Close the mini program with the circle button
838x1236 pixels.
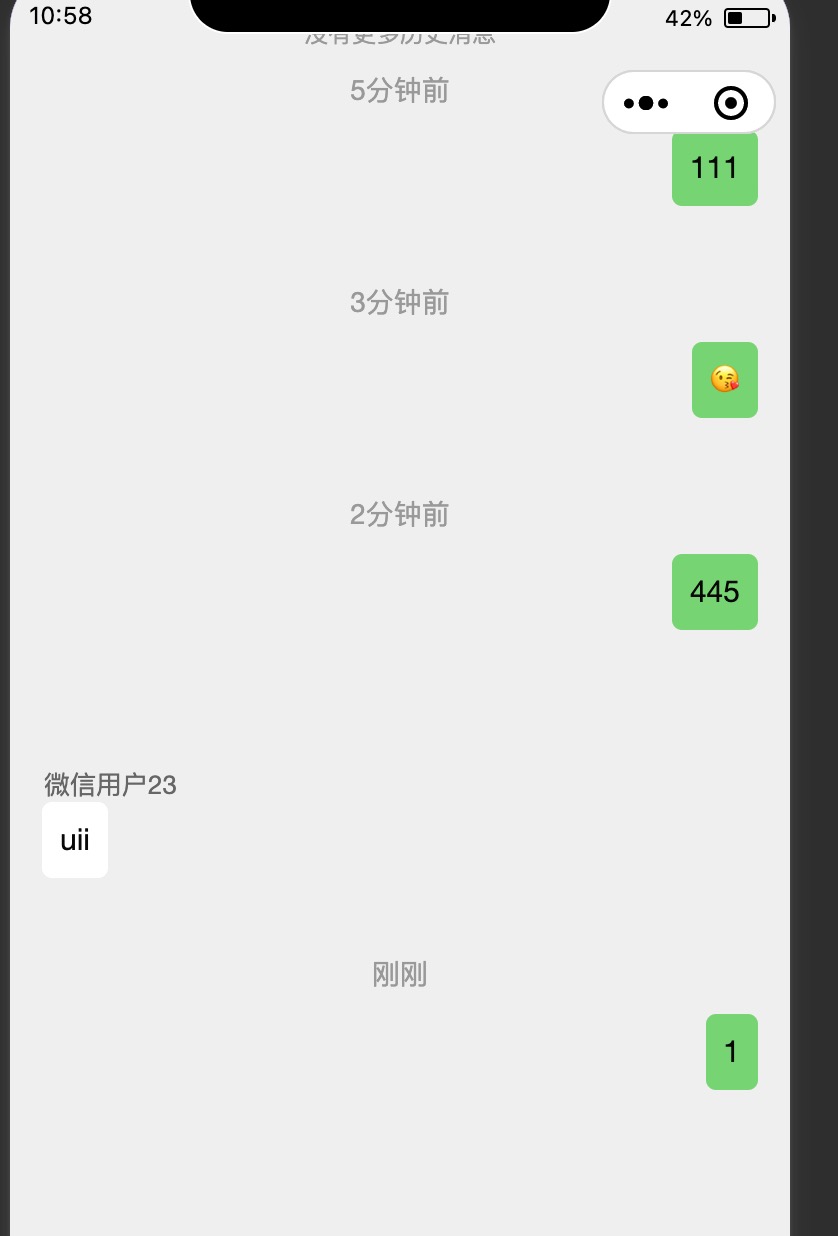[731, 103]
